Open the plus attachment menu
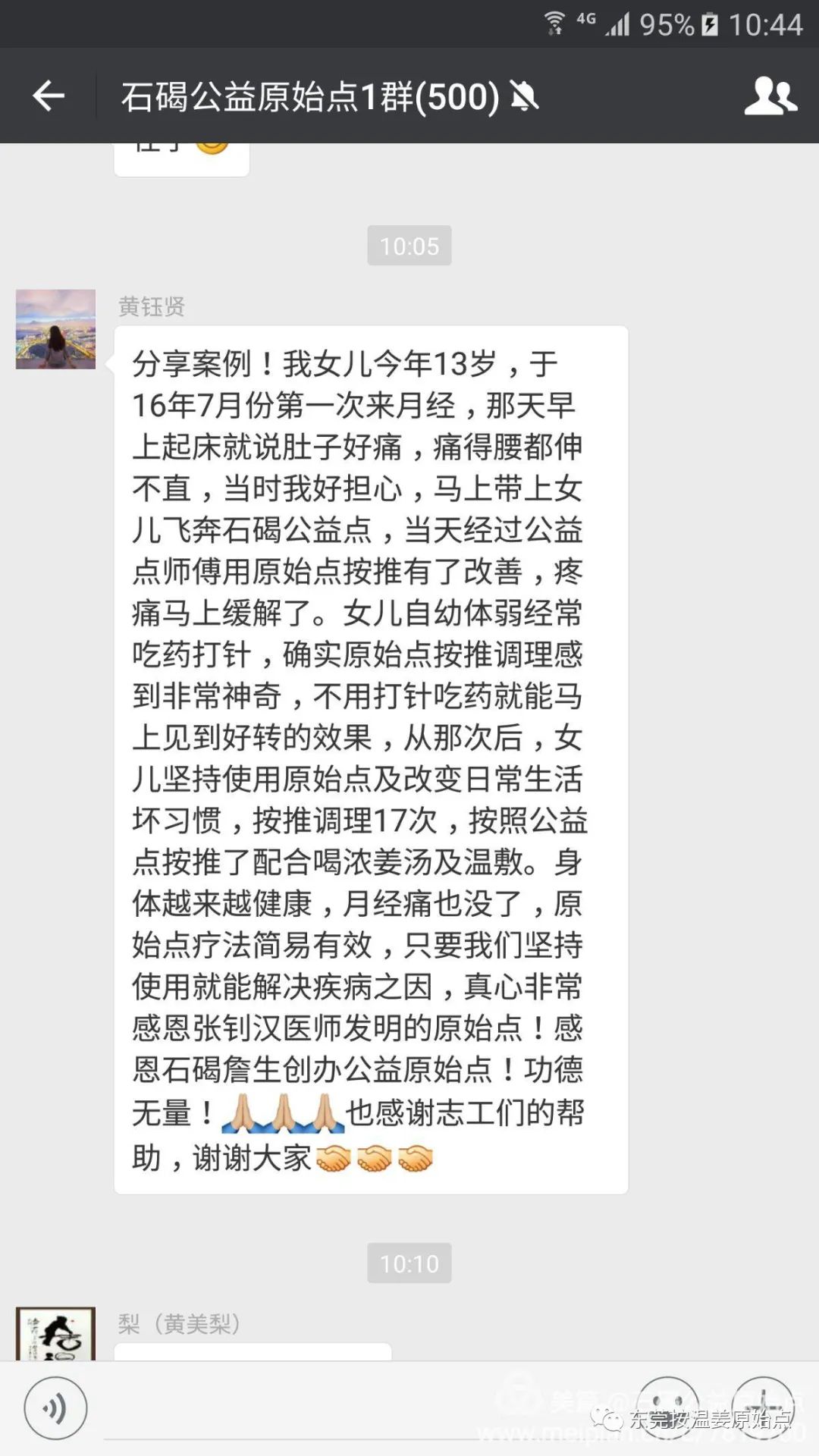819x1456 pixels. tap(763, 1408)
